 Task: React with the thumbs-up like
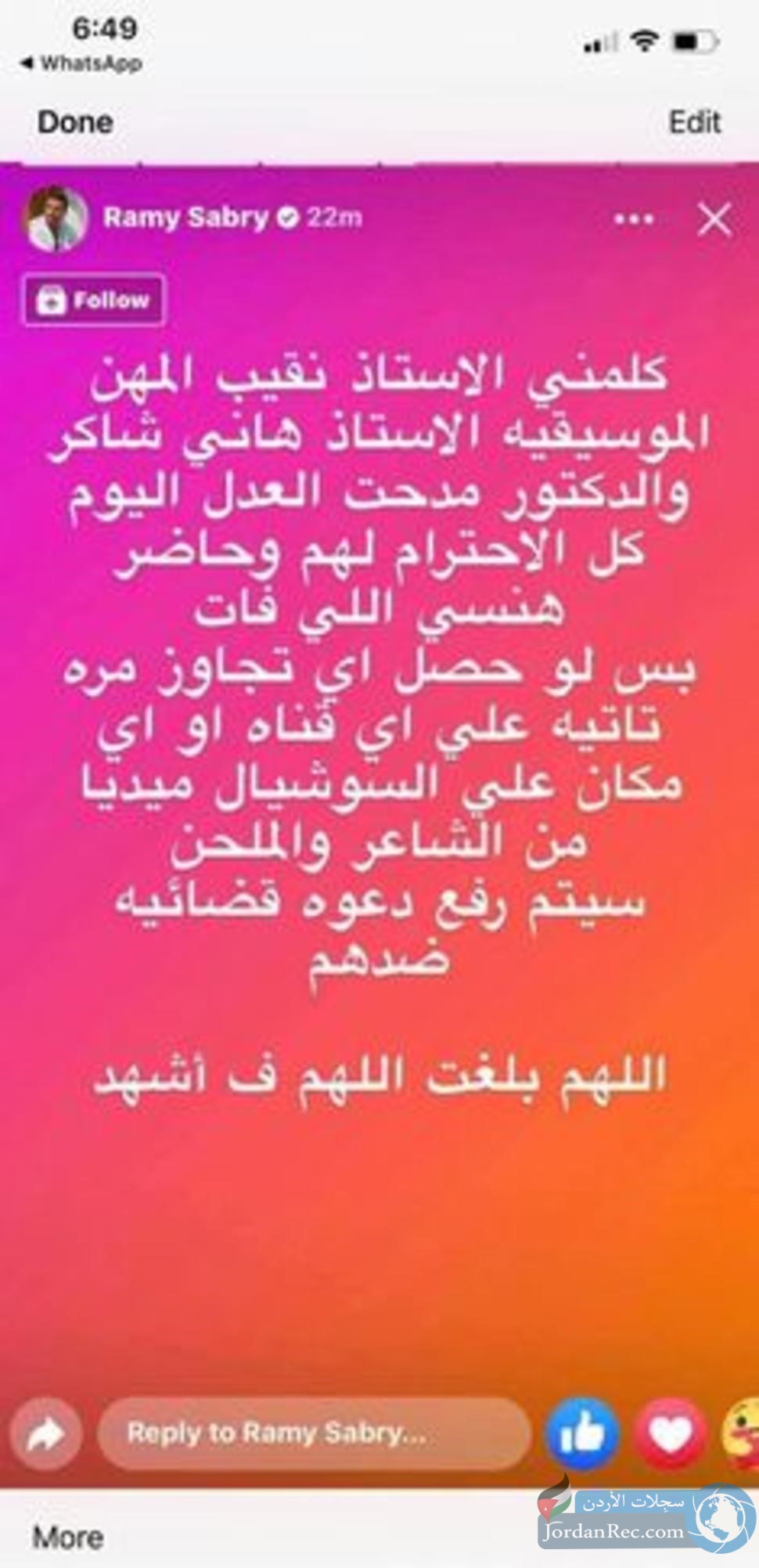pyautogui.click(x=582, y=1433)
